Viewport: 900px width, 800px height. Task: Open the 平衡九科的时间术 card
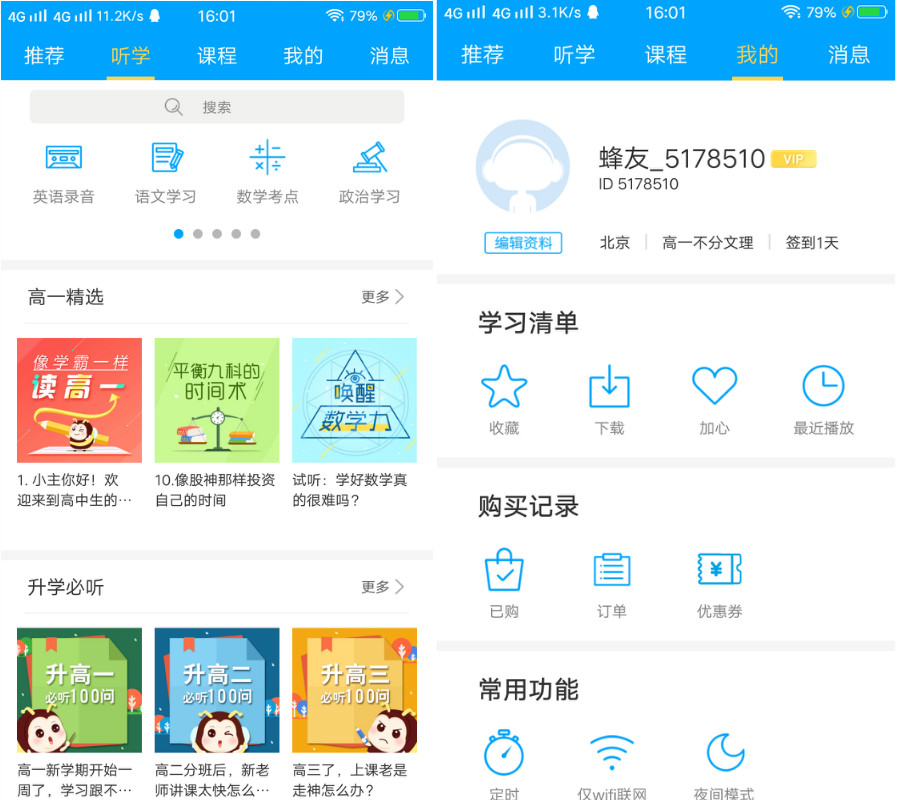click(x=216, y=400)
